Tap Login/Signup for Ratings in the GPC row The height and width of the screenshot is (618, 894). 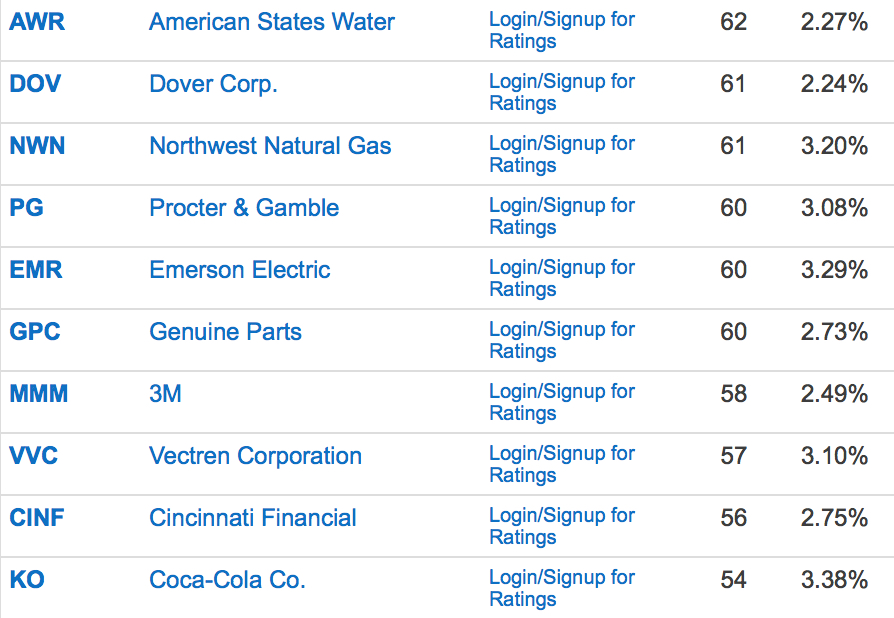561,341
